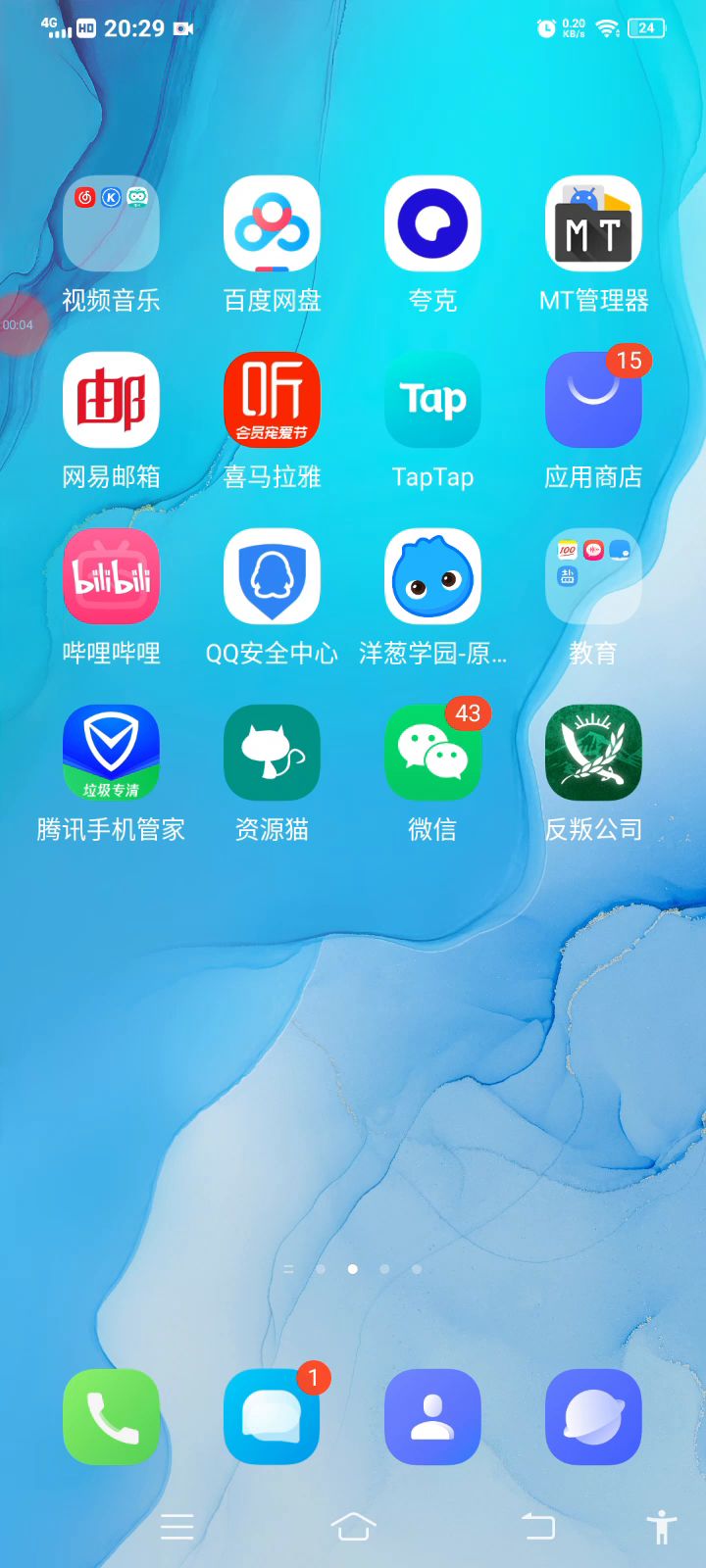Screen dimensions: 706x1568
Task: Launch the 资源猫 app
Action: pos(272,753)
